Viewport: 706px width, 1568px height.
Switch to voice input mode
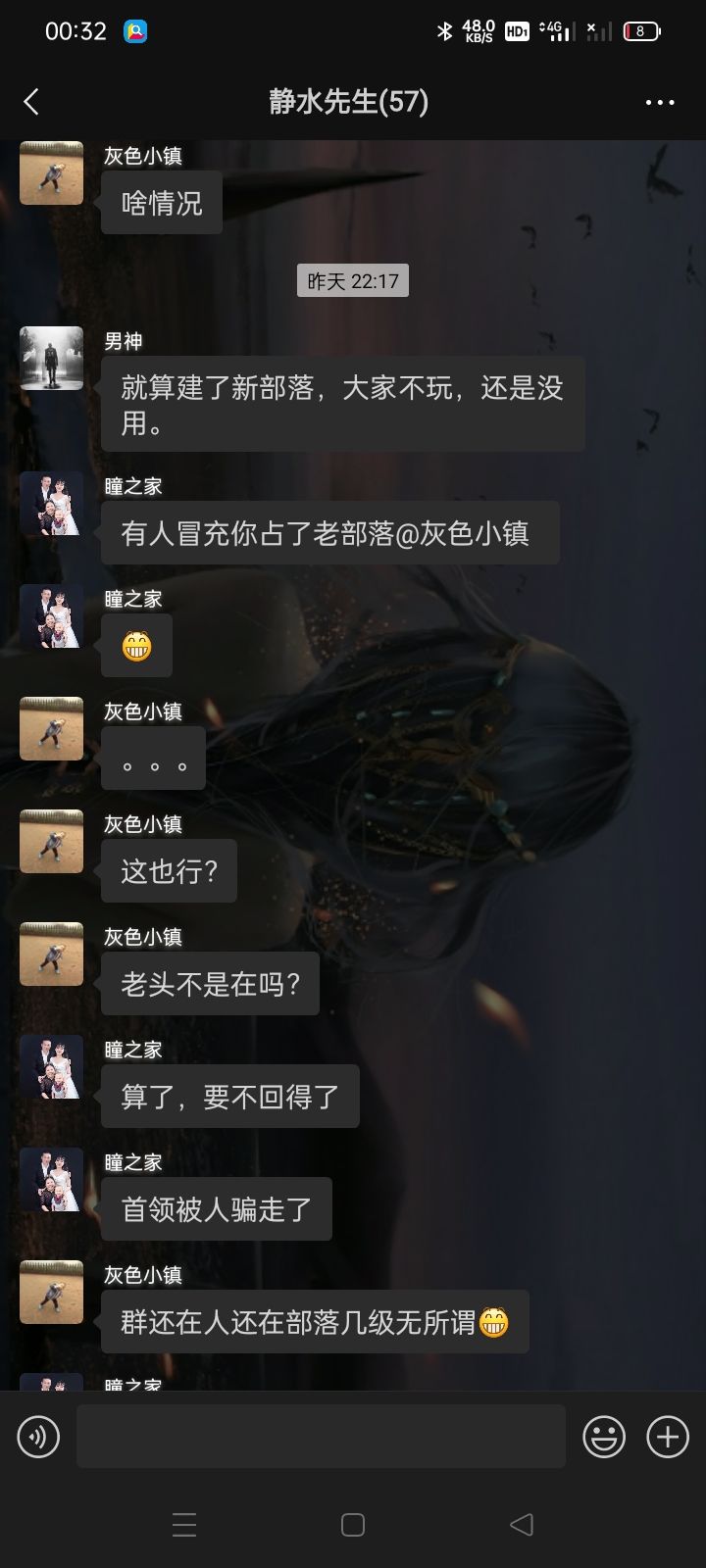click(x=38, y=1436)
